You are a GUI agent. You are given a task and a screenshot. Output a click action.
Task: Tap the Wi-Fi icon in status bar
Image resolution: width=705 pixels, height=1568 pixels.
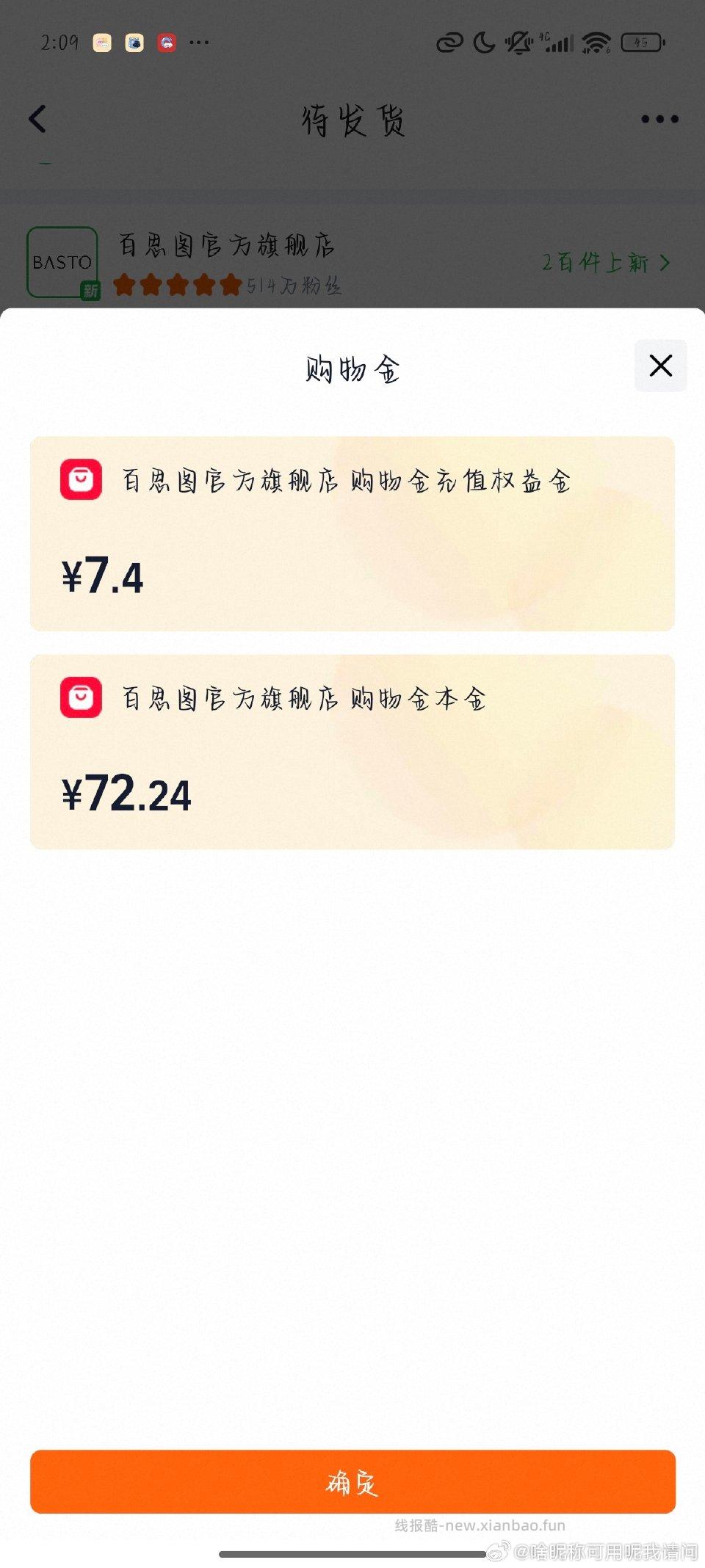[596, 43]
